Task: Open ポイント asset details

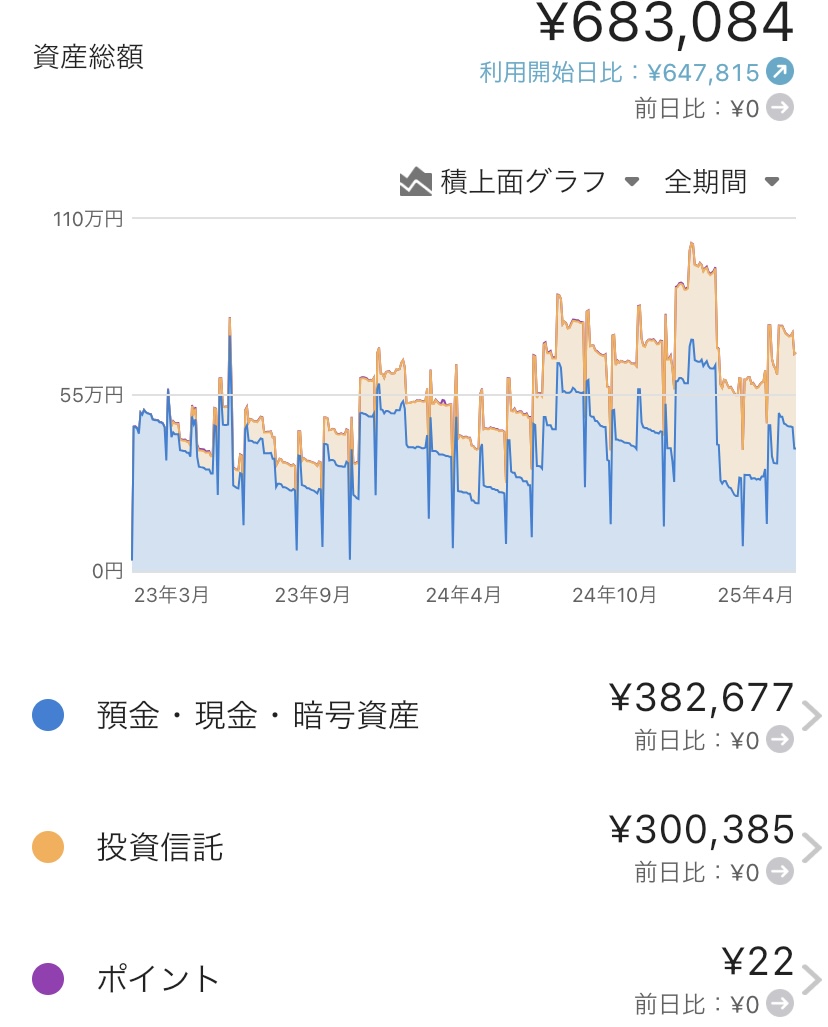Action: pos(811,979)
